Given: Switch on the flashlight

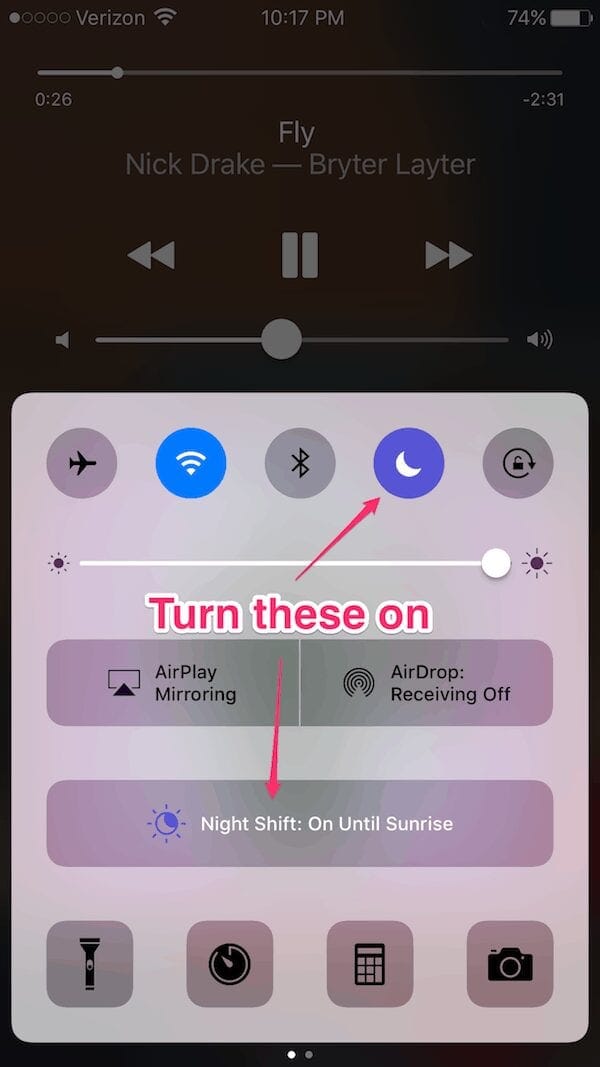Looking at the screenshot, I should click(x=90, y=964).
